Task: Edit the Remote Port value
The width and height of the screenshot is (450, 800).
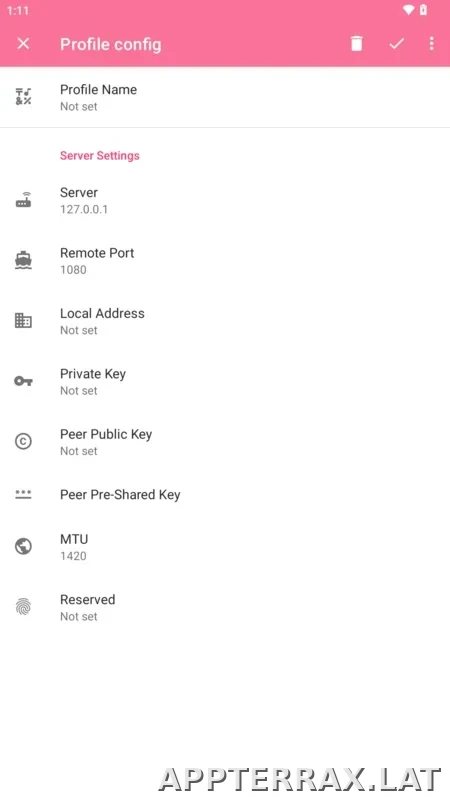Action: coord(225,261)
